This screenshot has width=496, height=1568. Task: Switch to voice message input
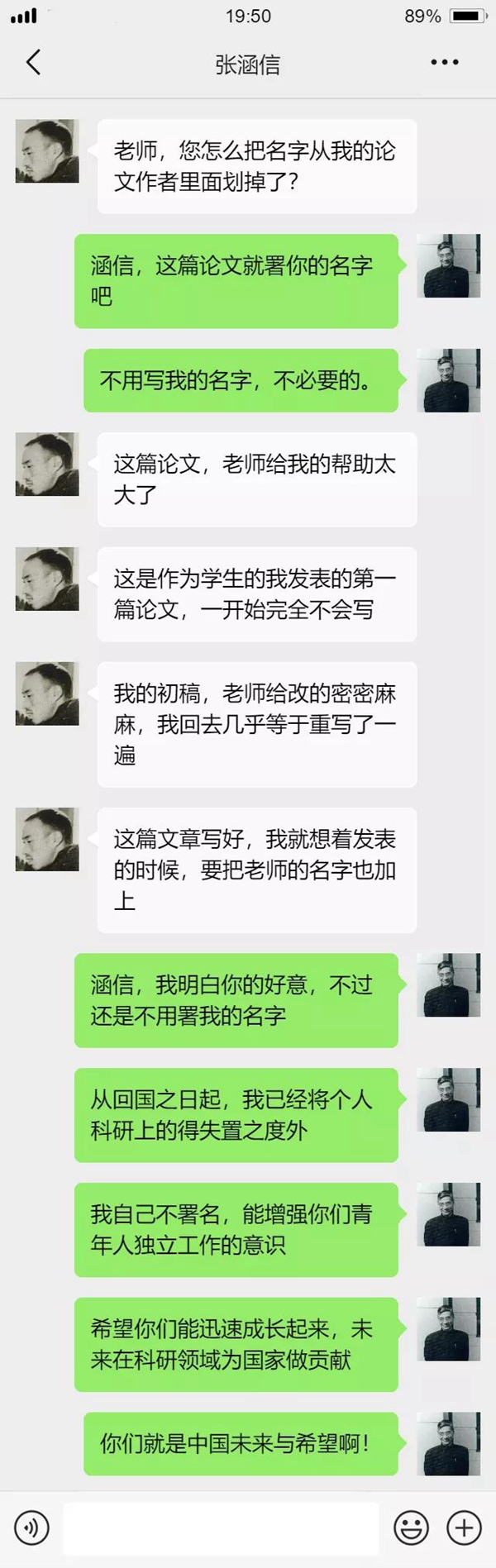(31, 1528)
